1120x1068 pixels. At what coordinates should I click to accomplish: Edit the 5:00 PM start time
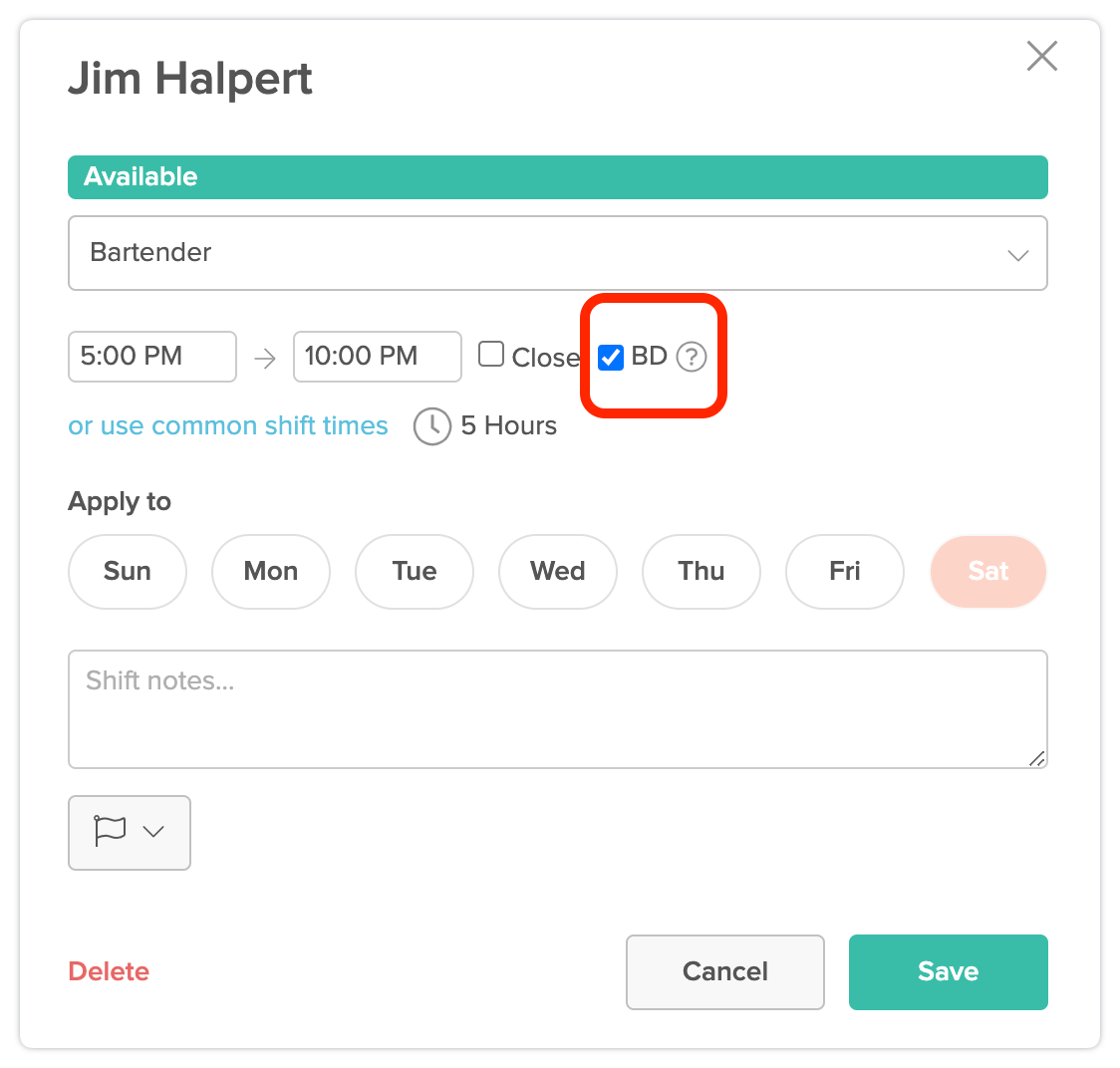click(151, 357)
